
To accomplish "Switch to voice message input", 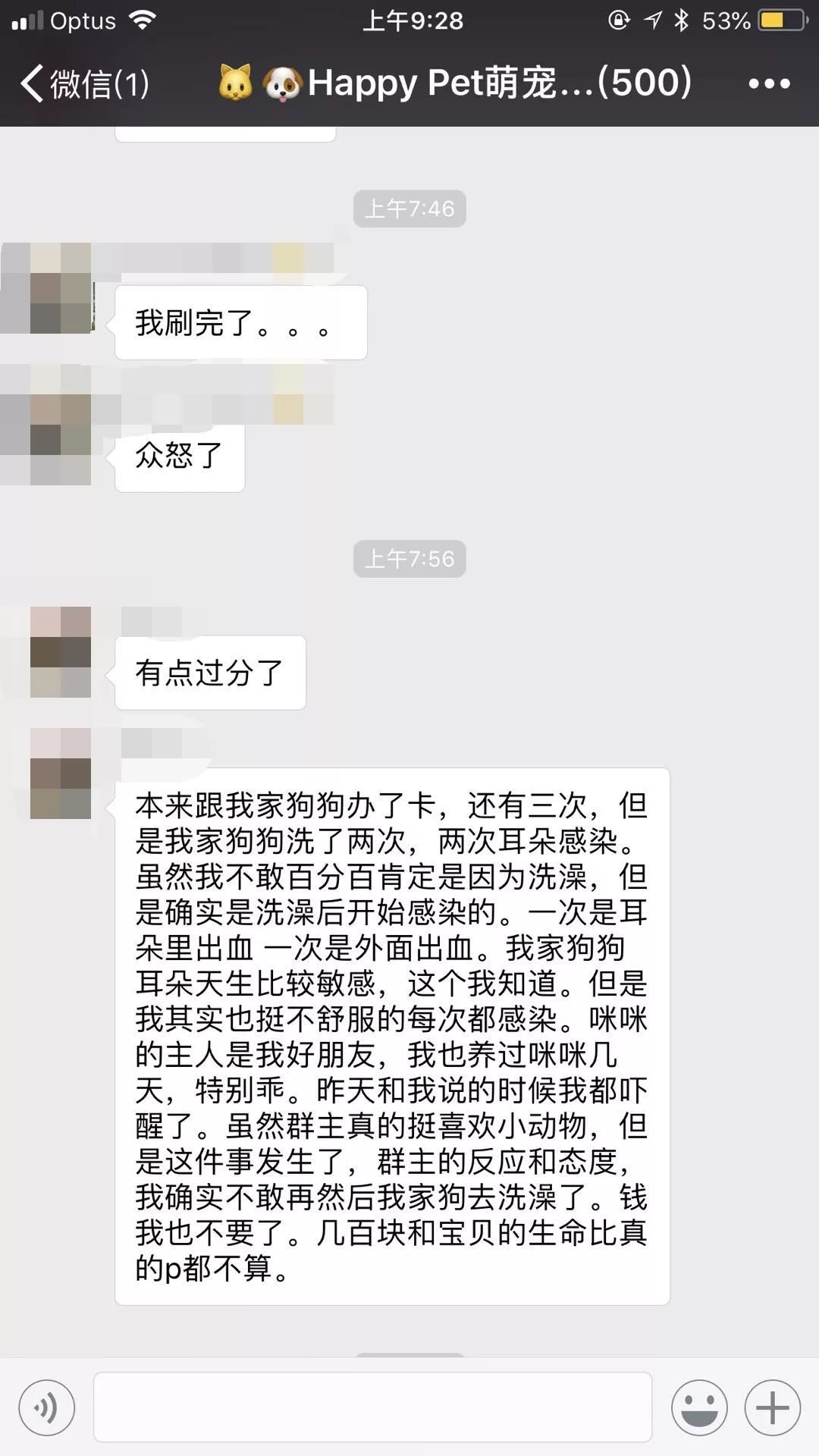I will [47, 1408].
